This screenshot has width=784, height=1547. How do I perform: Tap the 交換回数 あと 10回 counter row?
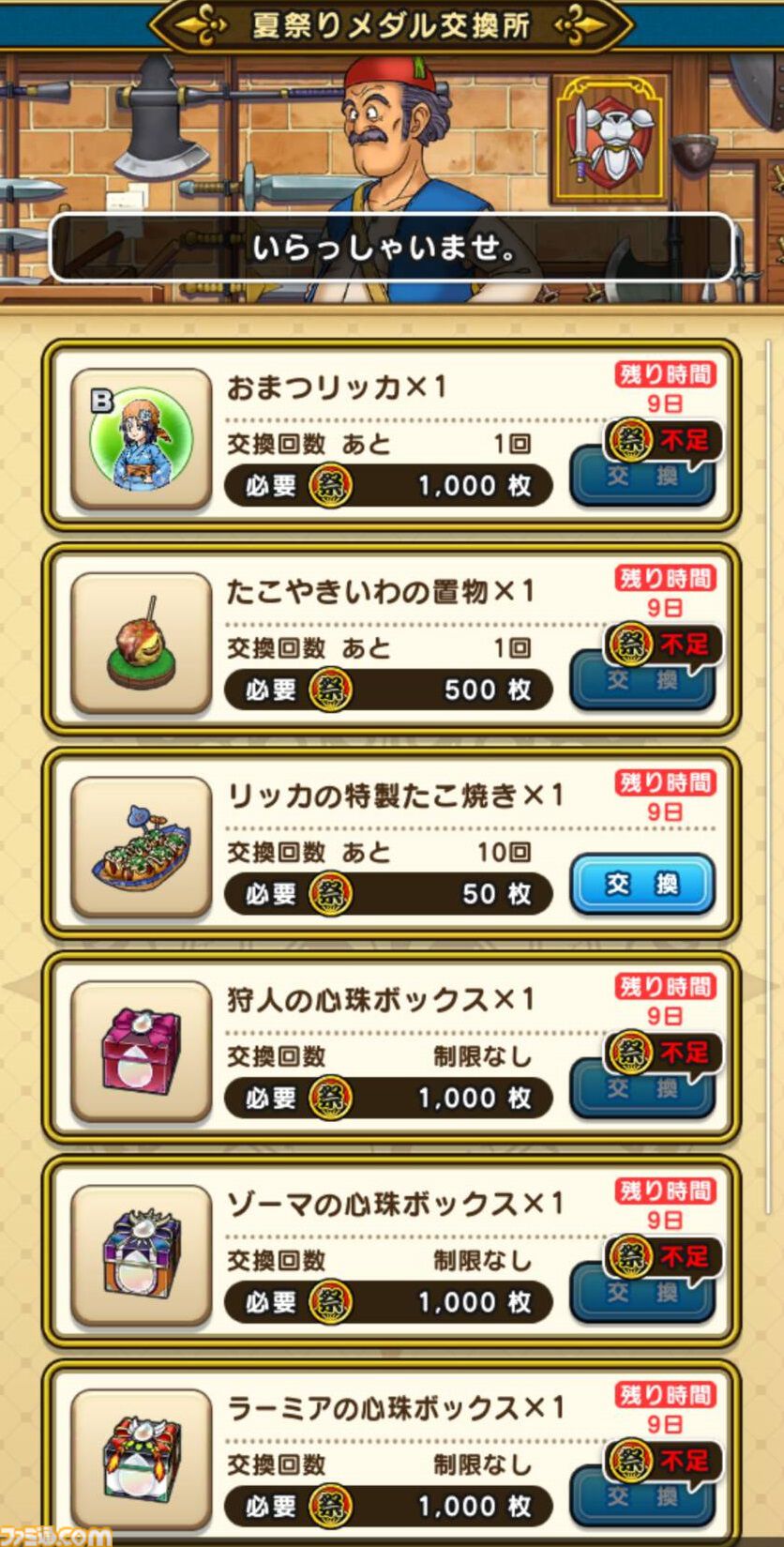coord(375,852)
